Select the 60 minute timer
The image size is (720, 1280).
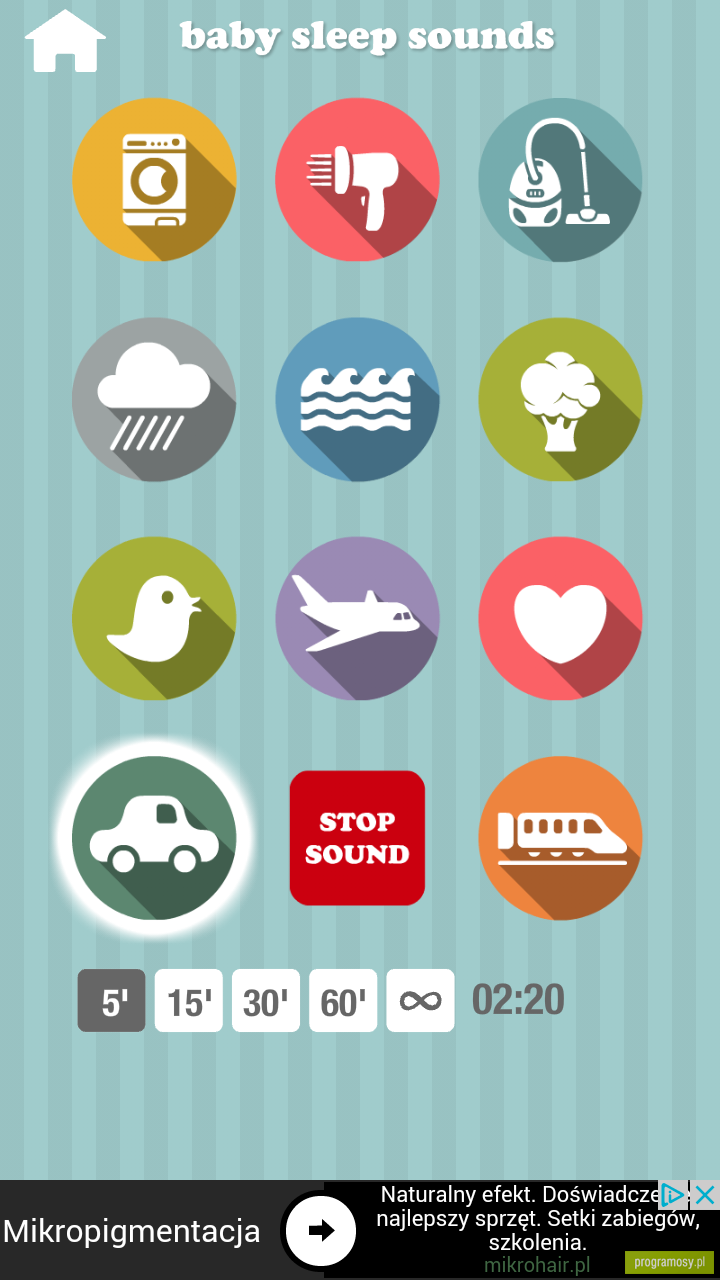click(343, 1001)
